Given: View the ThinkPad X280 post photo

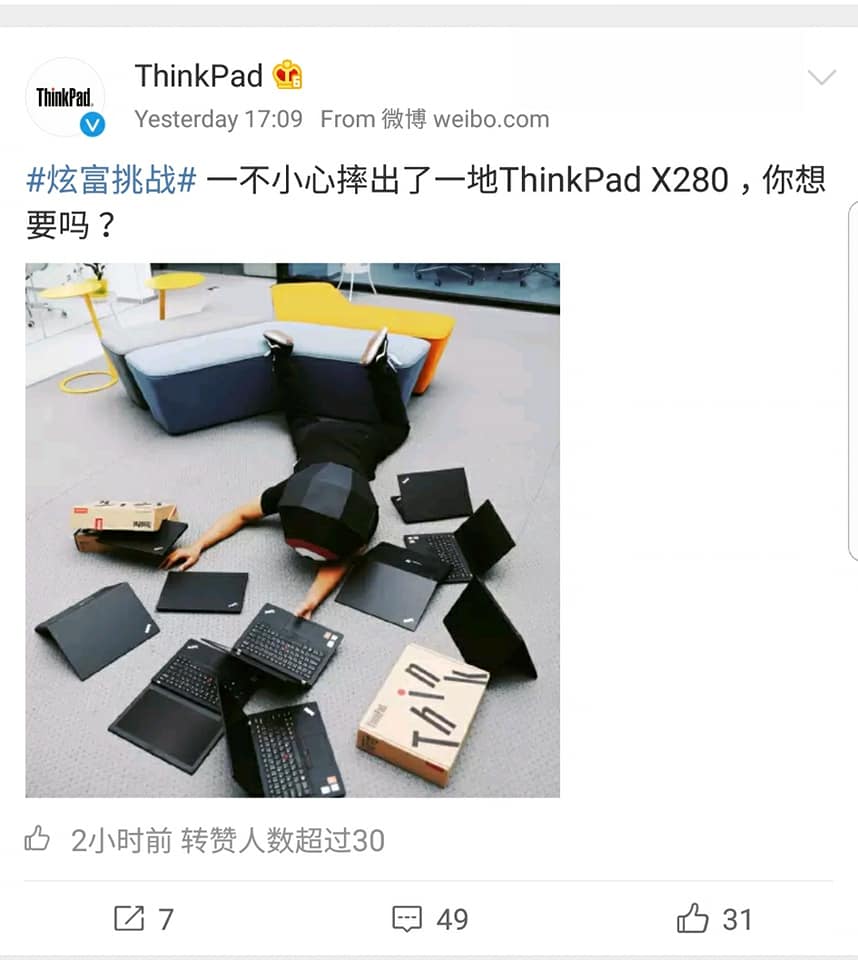Looking at the screenshot, I should (292, 530).
